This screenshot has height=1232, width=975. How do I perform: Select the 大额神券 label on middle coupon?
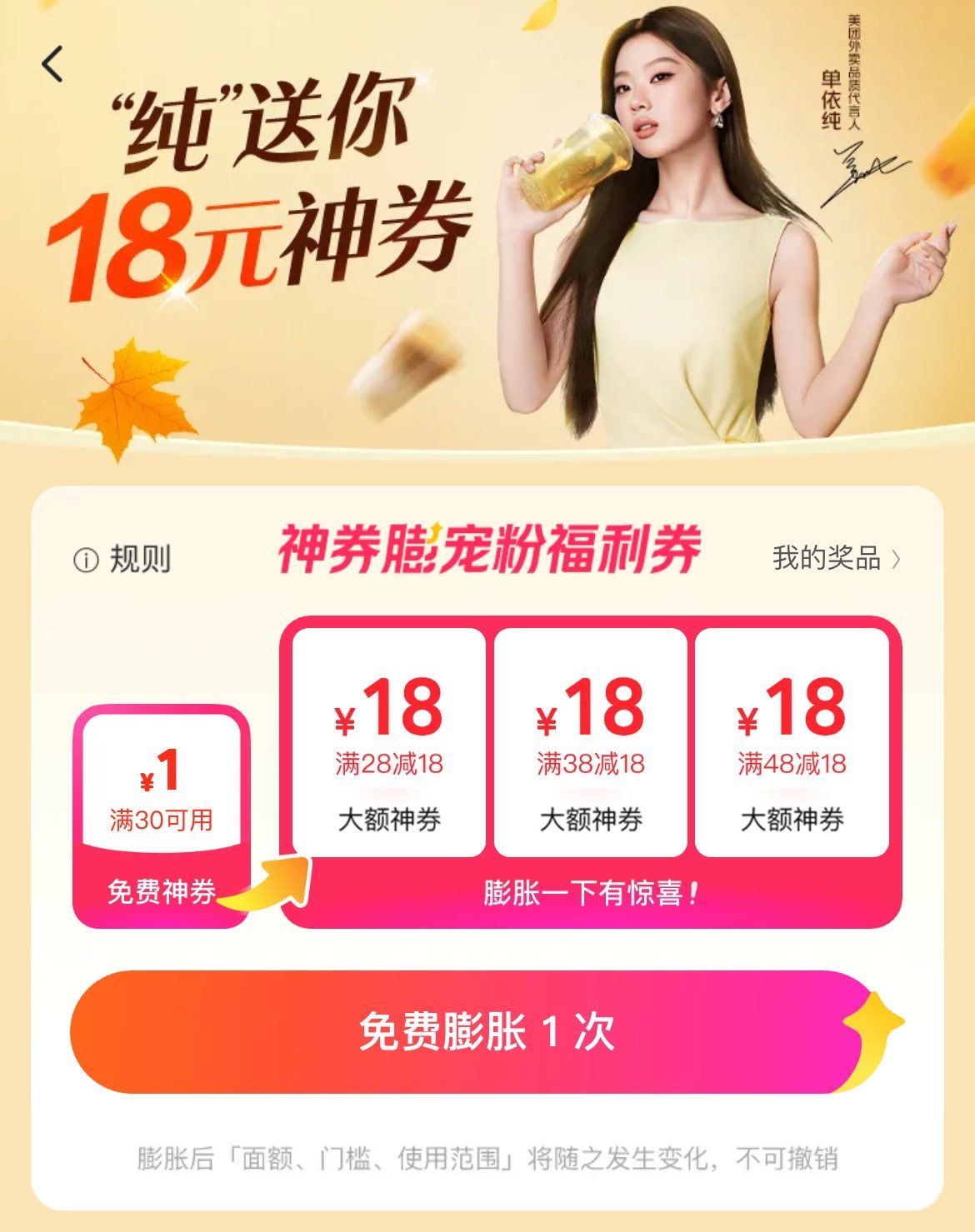591,817
